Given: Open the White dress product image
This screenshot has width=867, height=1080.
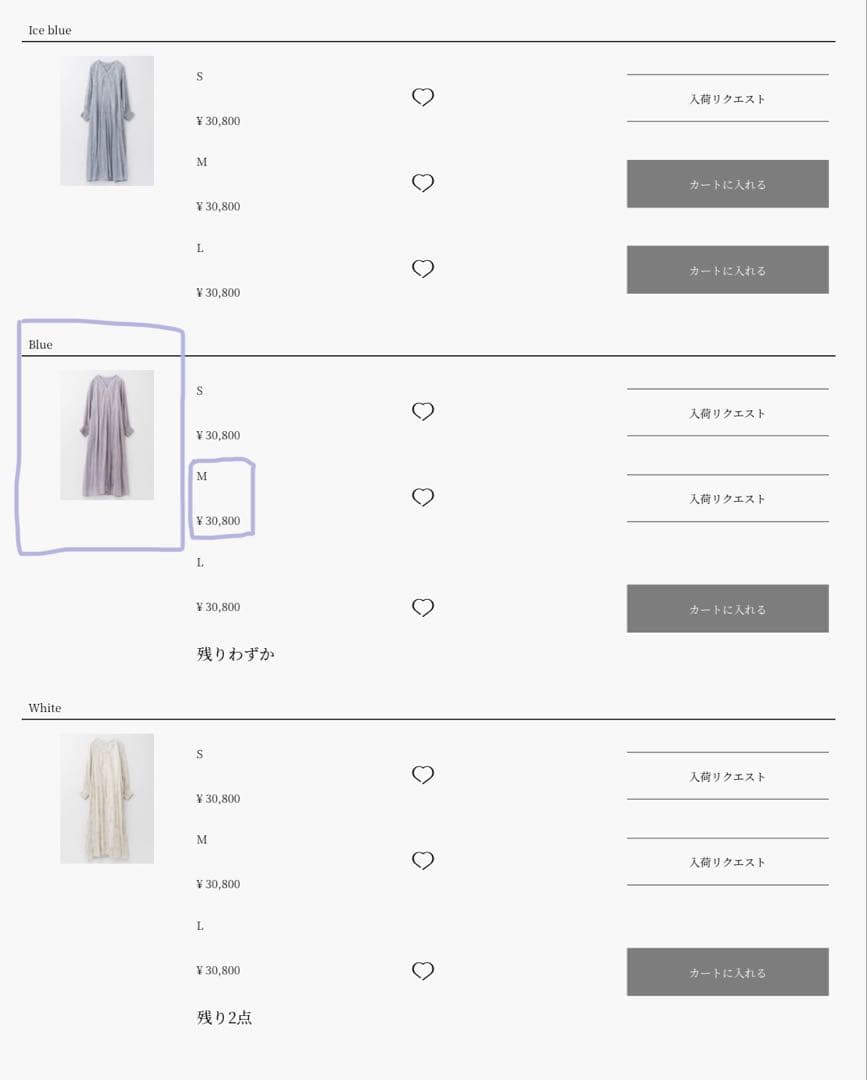Looking at the screenshot, I should click(107, 798).
